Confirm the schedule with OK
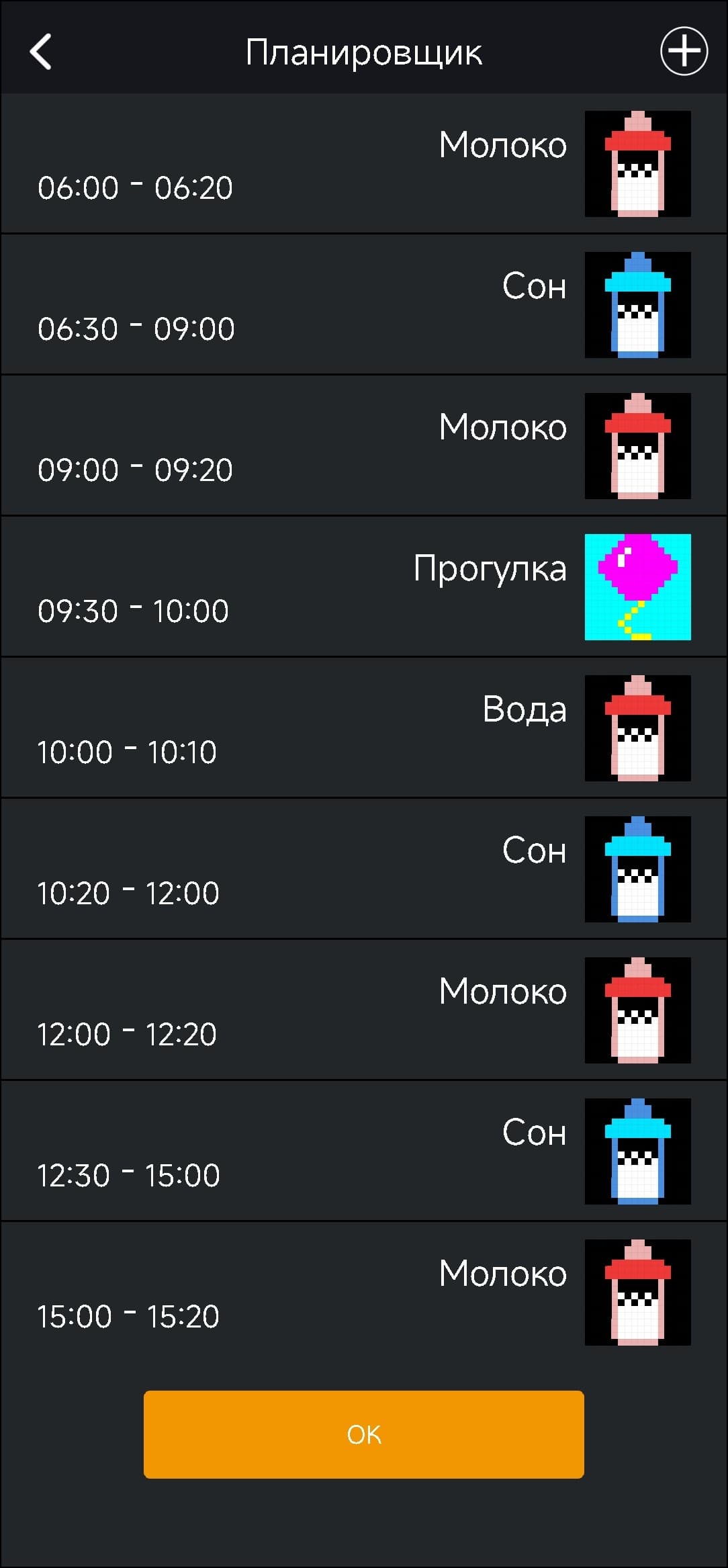728x1568 pixels. pos(363,1434)
